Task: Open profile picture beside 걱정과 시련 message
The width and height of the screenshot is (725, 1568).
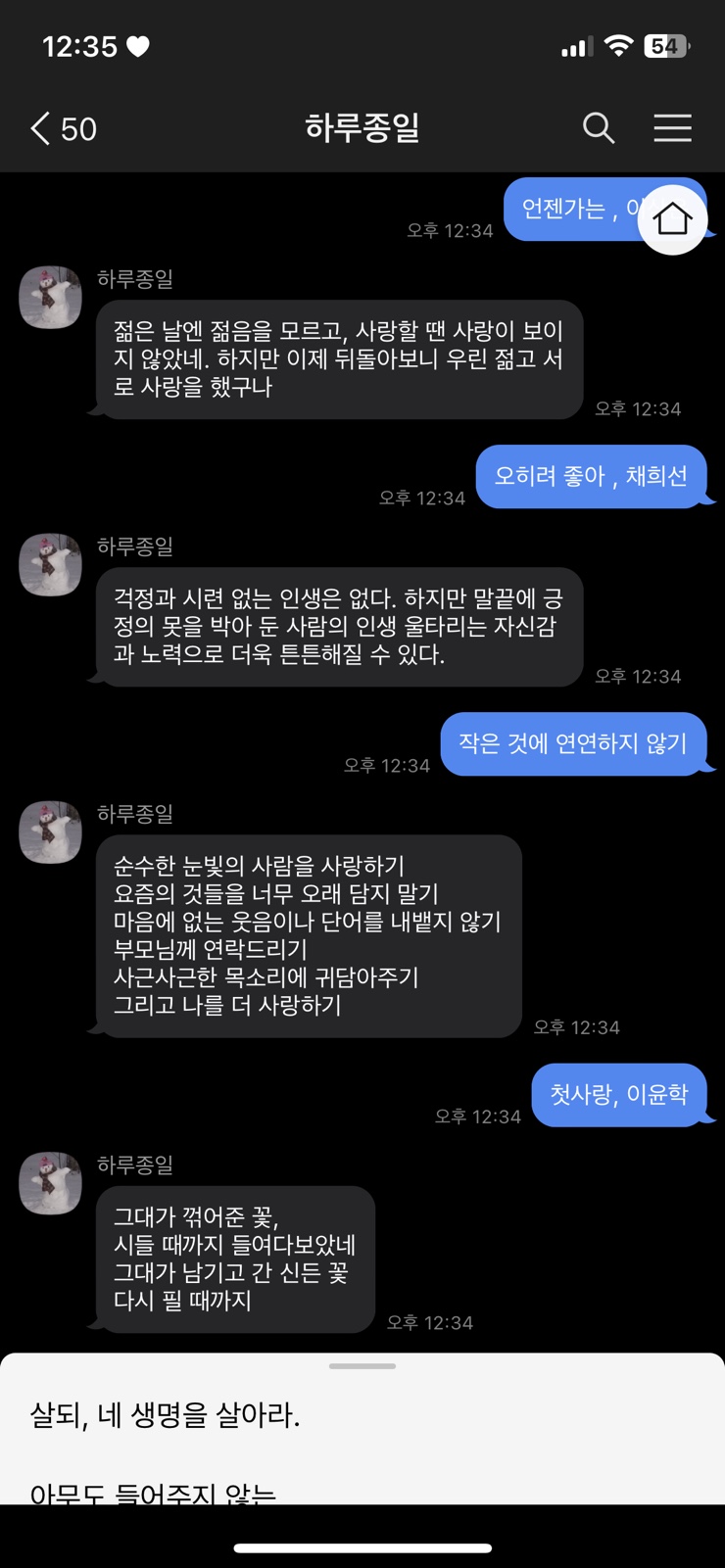Action: [x=50, y=564]
